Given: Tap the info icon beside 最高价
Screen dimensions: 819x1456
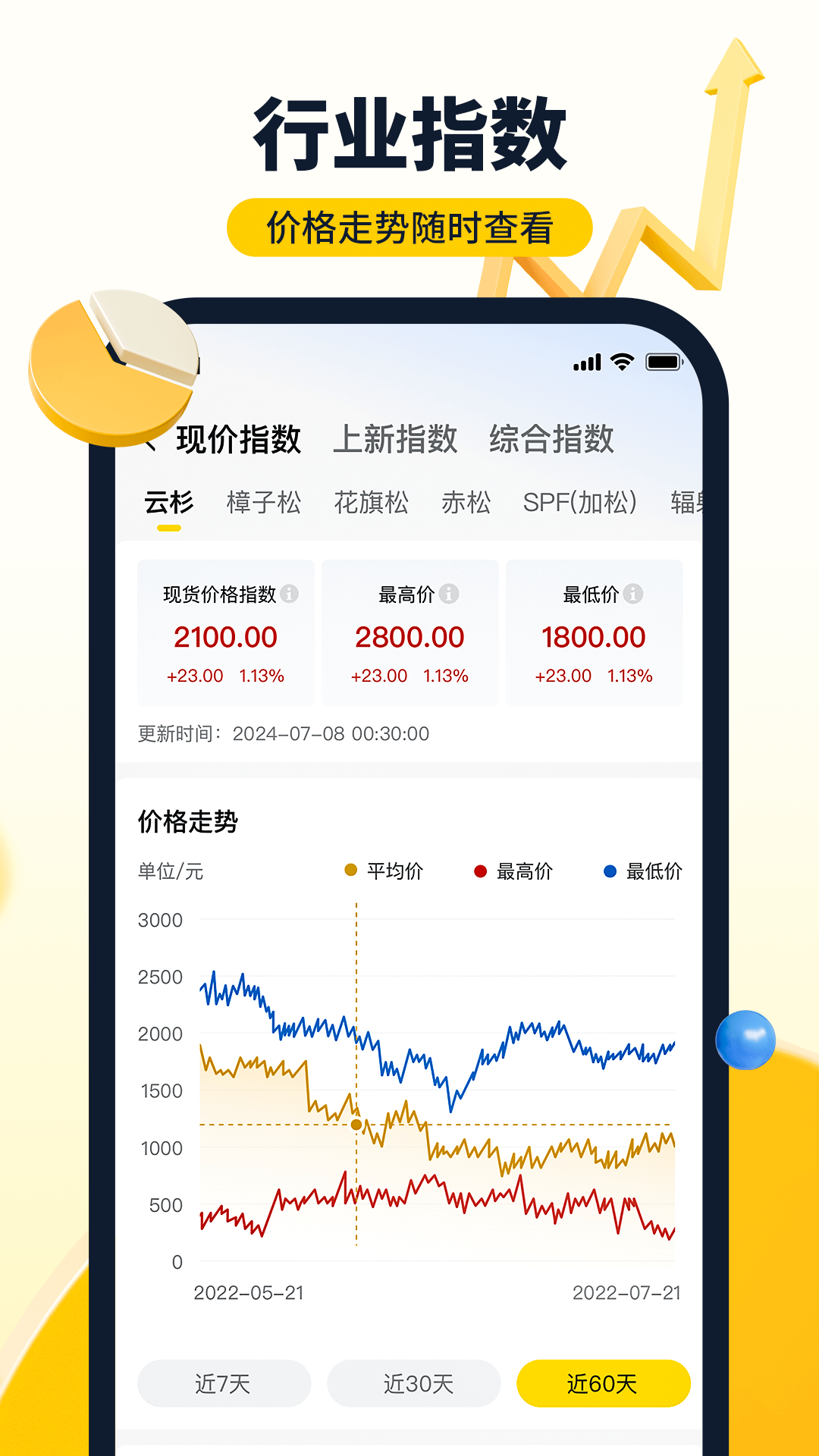Looking at the screenshot, I should [453, 595].
